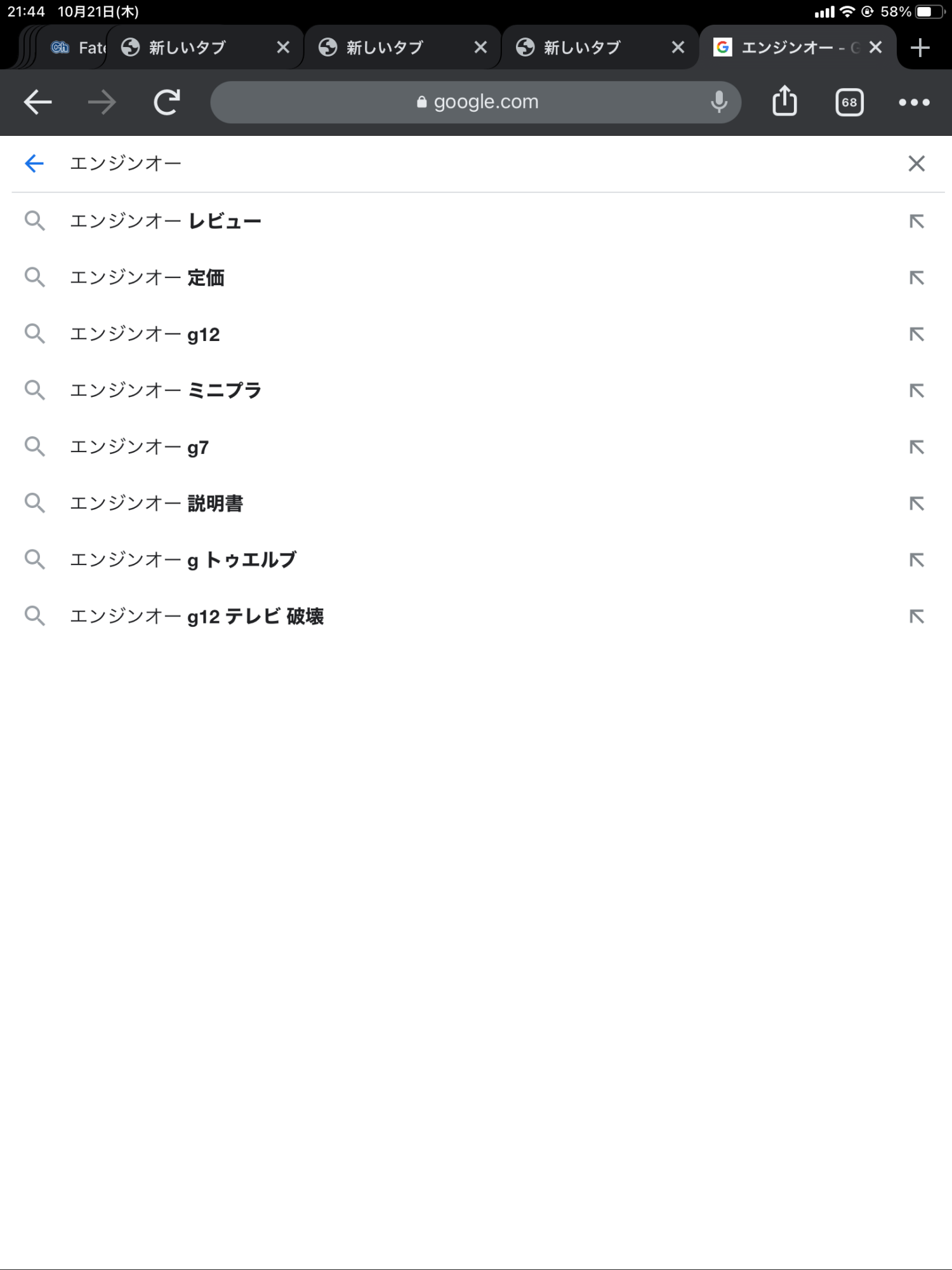952x1270 pixels.
Task: Open a new tab with the plus button
Action: coord(920,48)
